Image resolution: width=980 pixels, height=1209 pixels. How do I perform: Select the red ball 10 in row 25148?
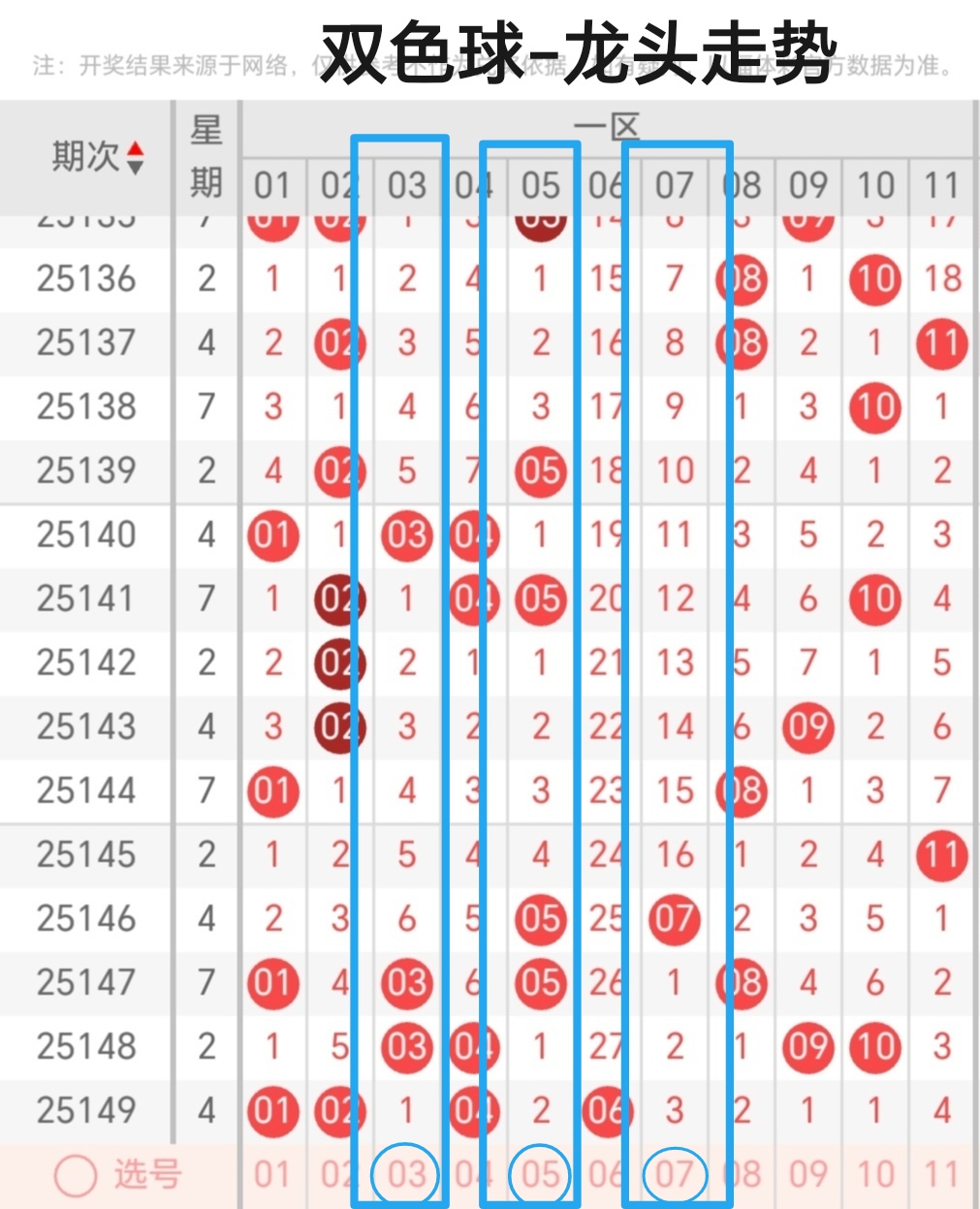coord(874,1045)
